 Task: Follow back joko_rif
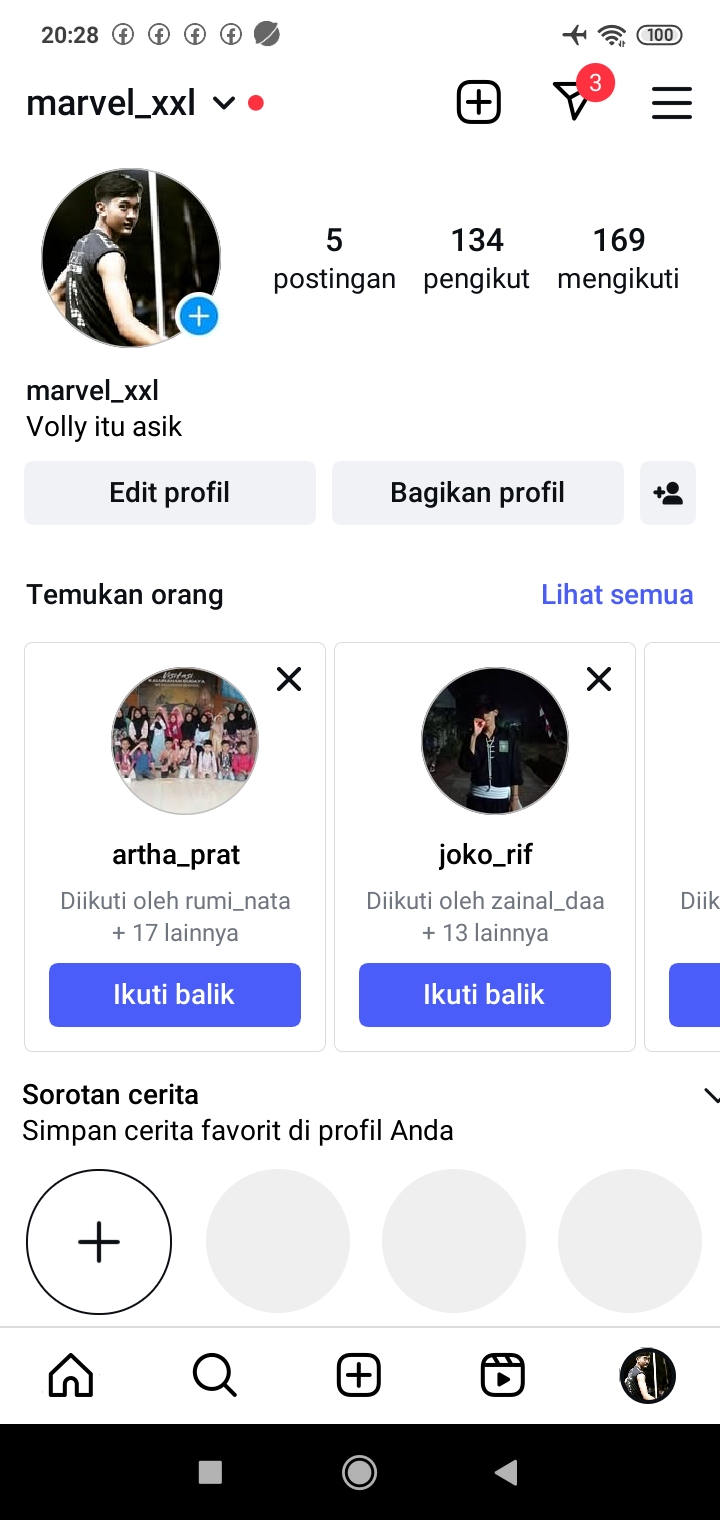click(x=485, y=995)
